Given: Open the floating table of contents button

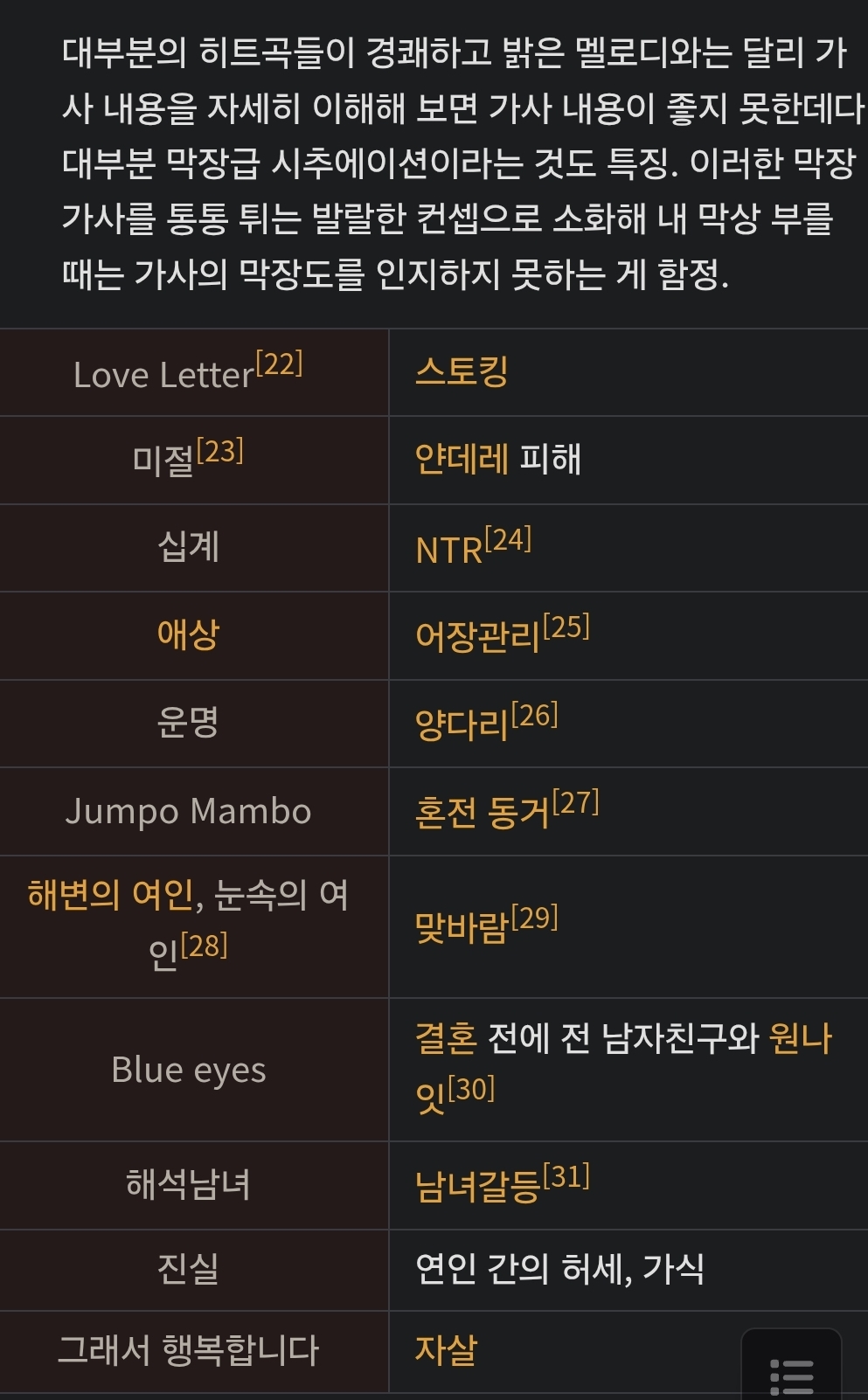Looking at the screenshot, I should 791,1365.
